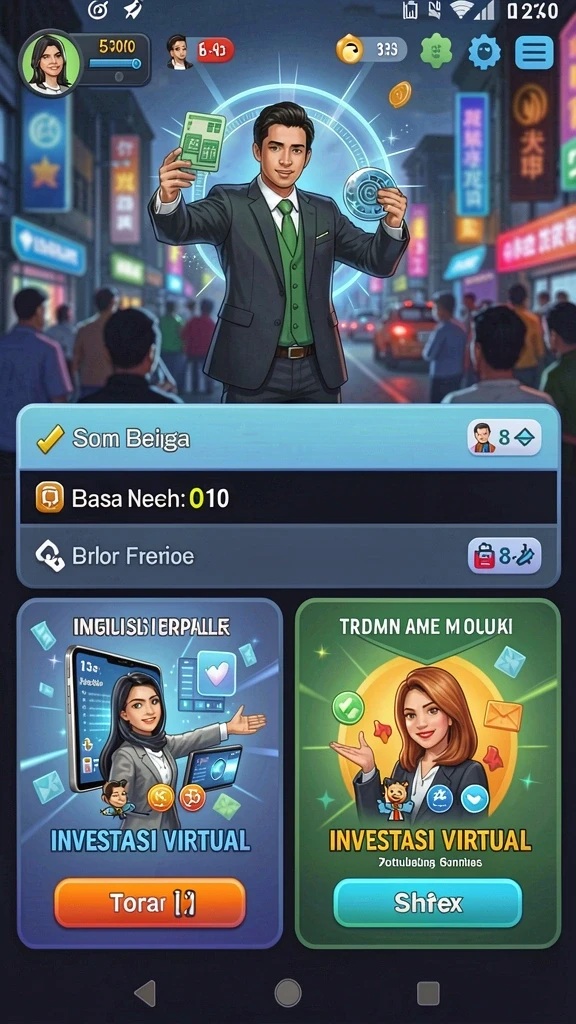Open the gold coin balance
The height and width of the screenshot is (1024, 576).
372,50
